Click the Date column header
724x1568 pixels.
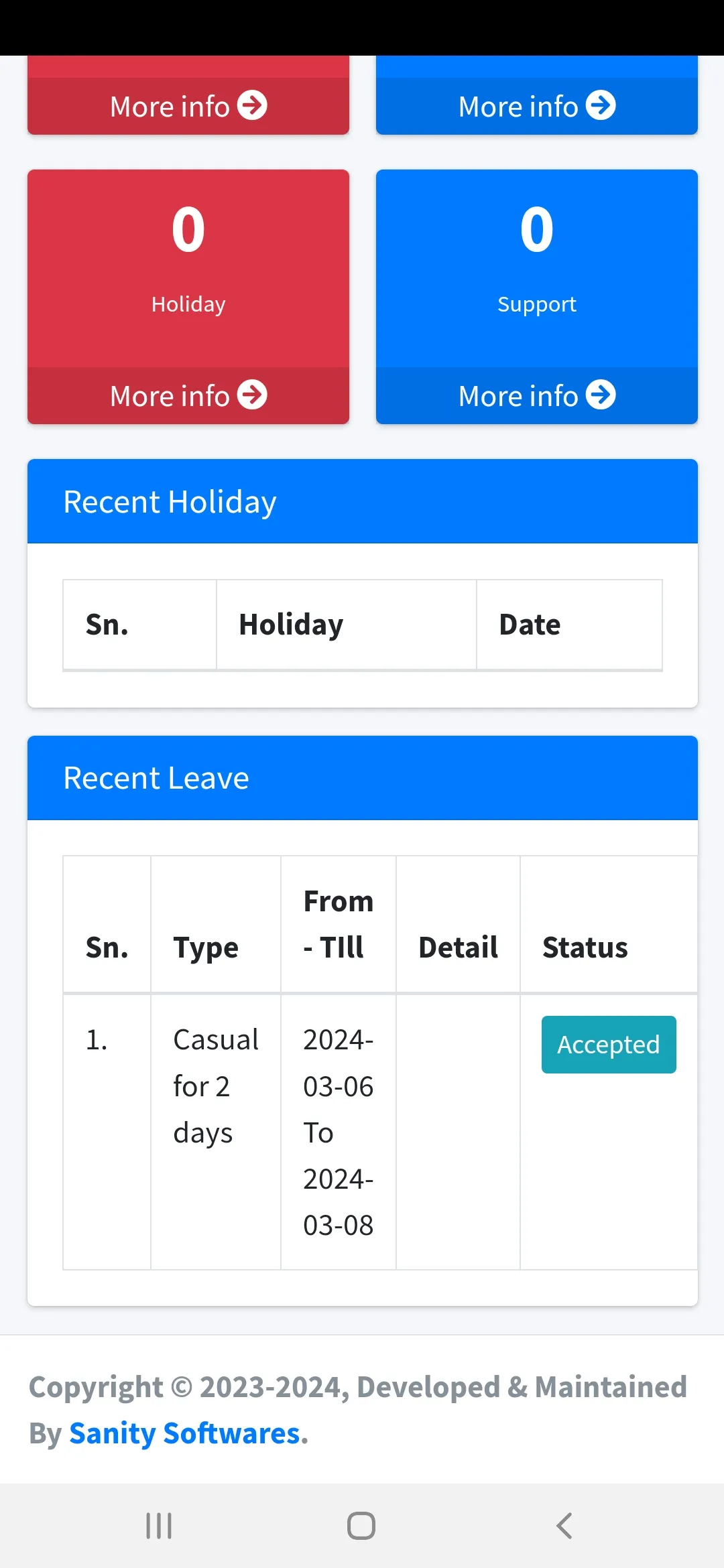pyautogui.click(x=529, y=623)
